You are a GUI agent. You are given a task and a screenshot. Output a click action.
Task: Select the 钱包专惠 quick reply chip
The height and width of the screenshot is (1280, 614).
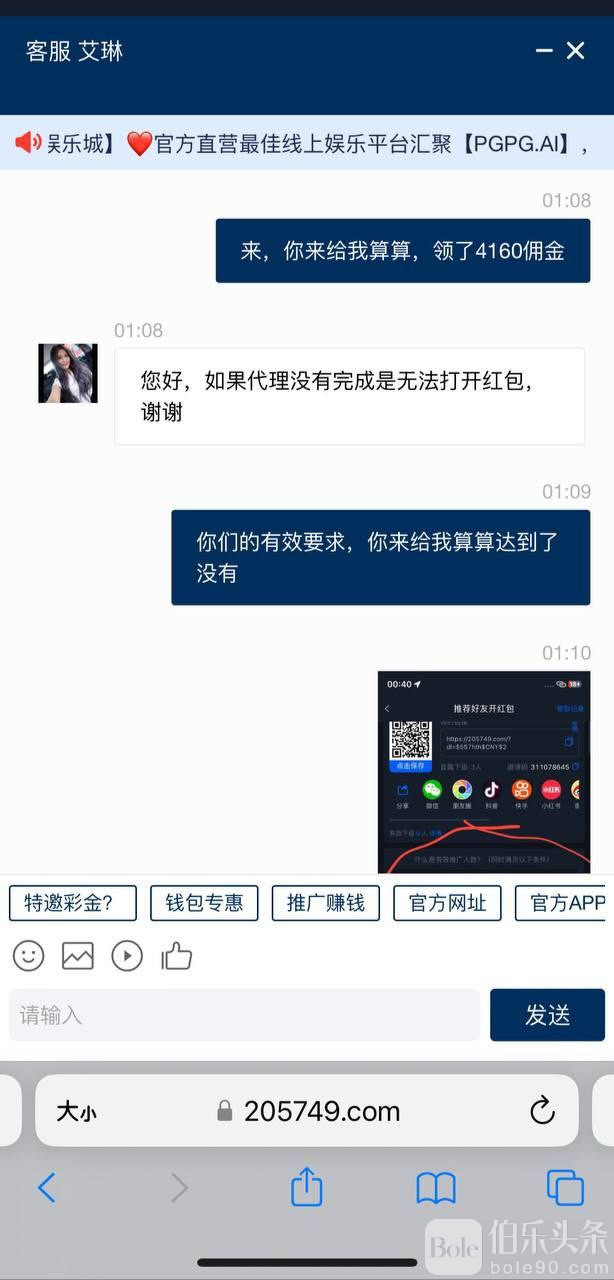tap(204, 903)
